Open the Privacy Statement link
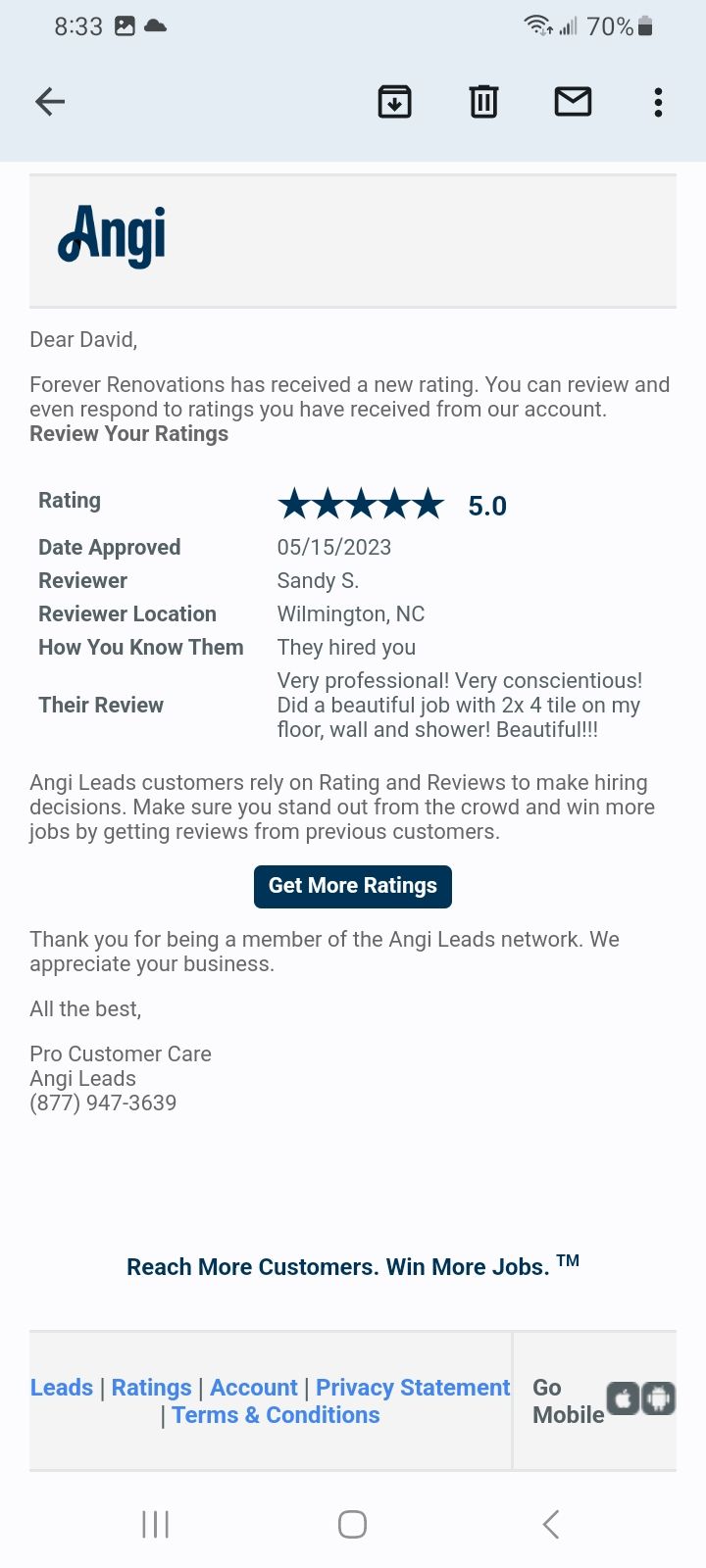This screenshot has width=706, height=1568. tap(412, 1388)
